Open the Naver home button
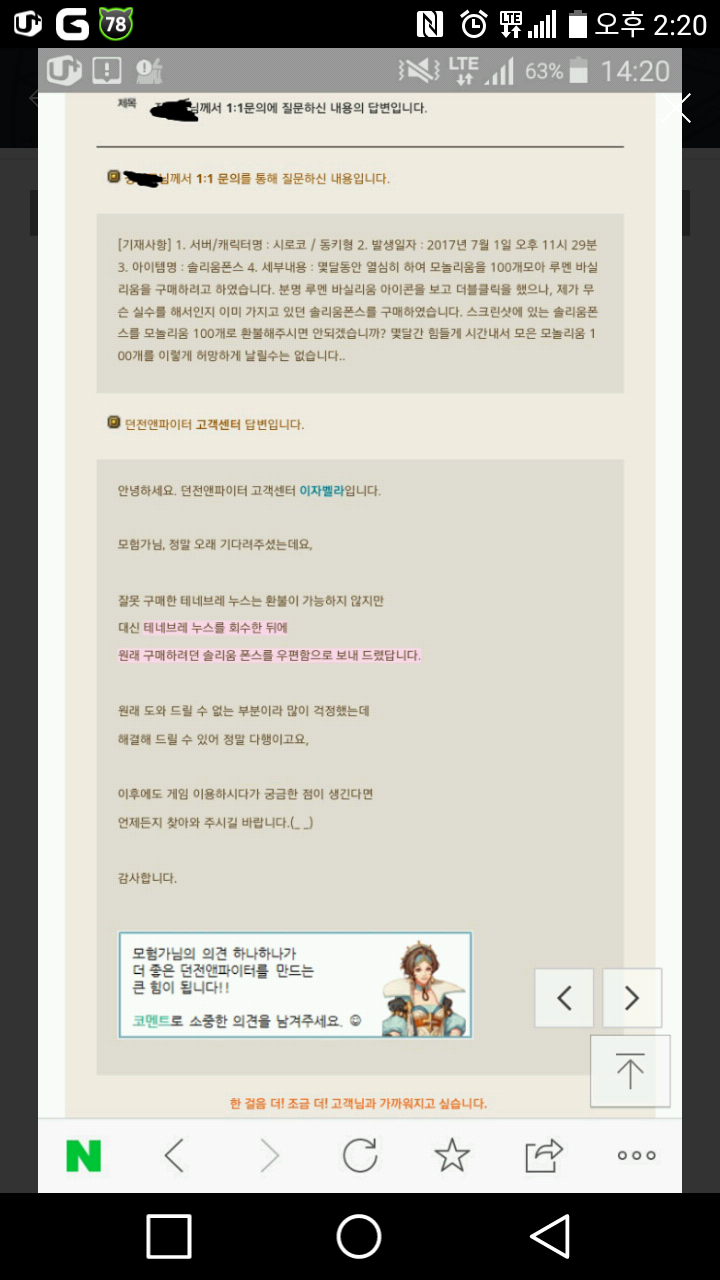The height and width of the screenshot is (1280, 720). (x=84, y=1156)
